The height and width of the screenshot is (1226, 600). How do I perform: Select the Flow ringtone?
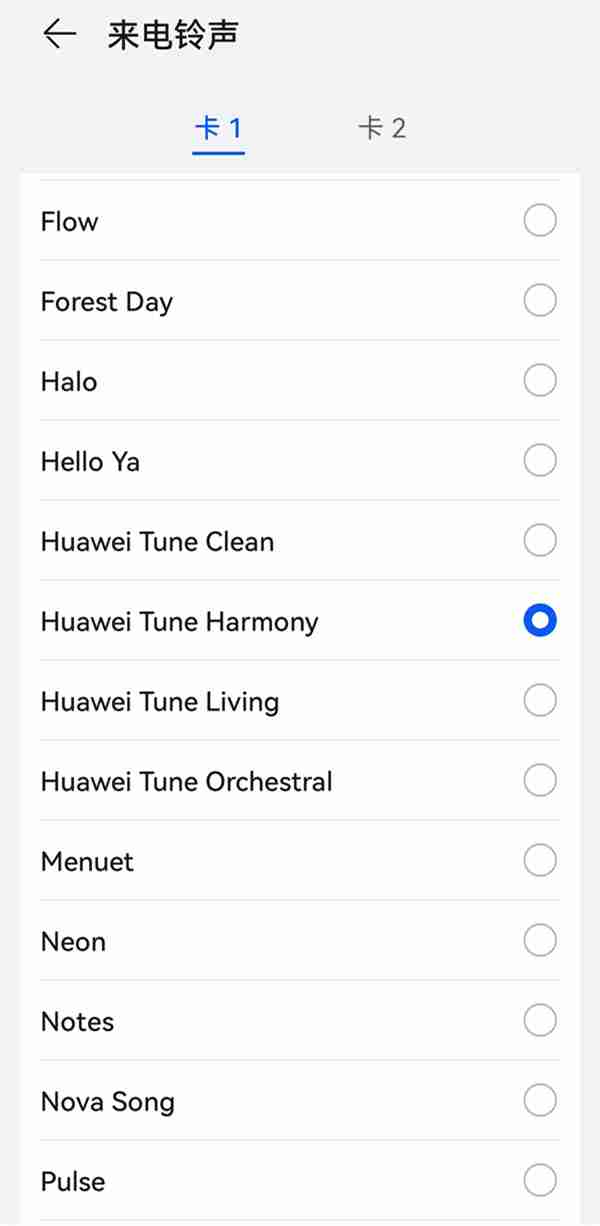[300, 221]
